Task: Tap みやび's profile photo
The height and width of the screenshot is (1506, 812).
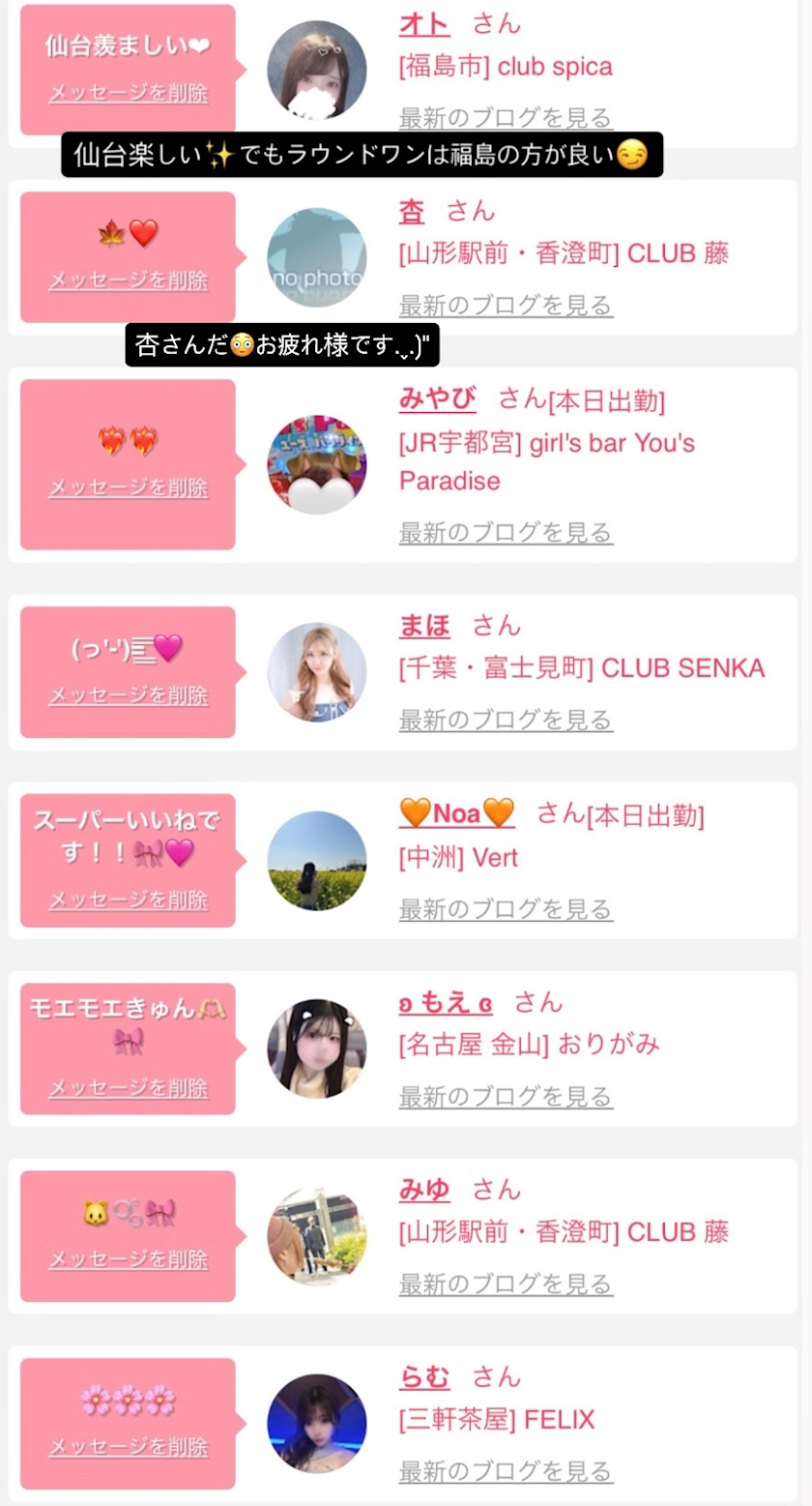Action: click(316, 465)
